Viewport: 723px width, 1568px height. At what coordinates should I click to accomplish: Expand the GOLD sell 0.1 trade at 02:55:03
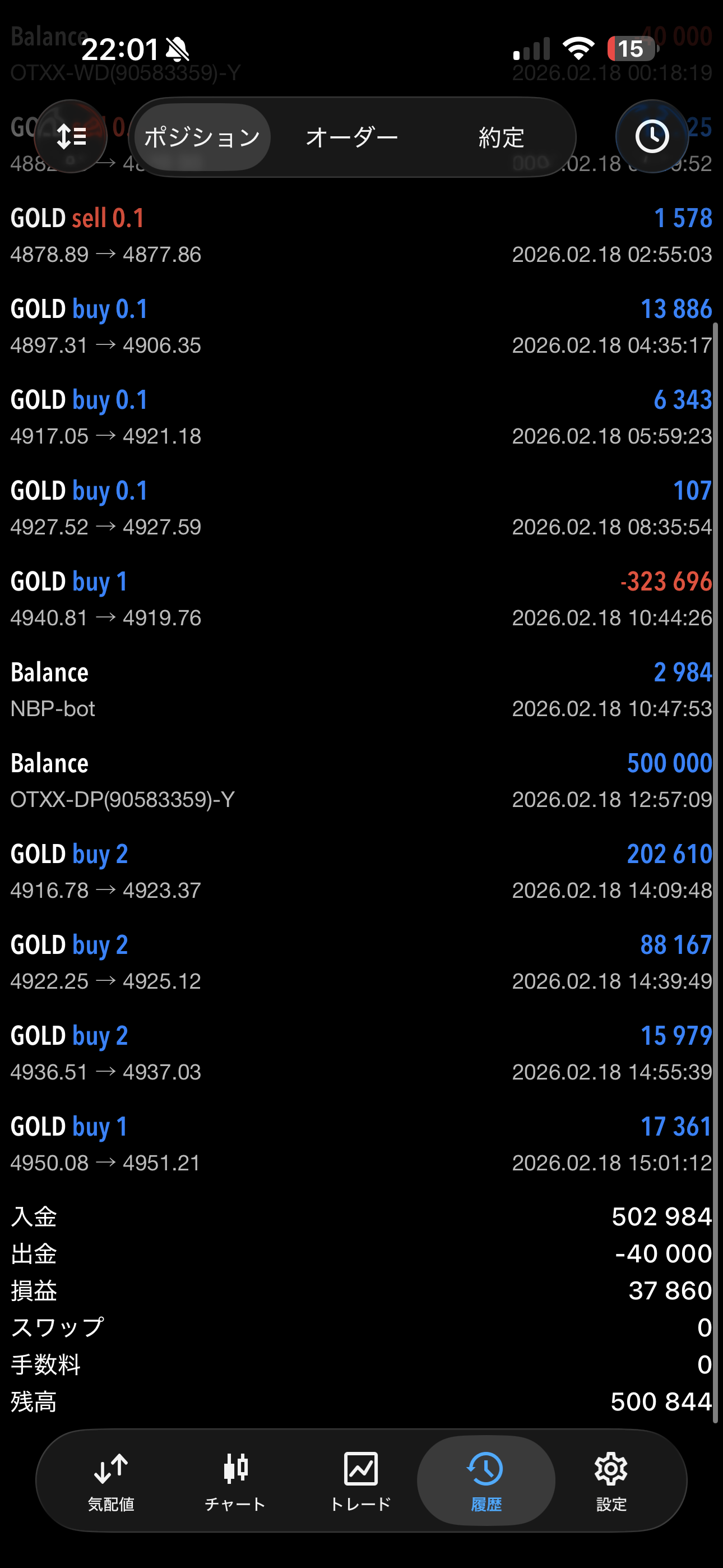pyautogui.click(x=361, y=236)
